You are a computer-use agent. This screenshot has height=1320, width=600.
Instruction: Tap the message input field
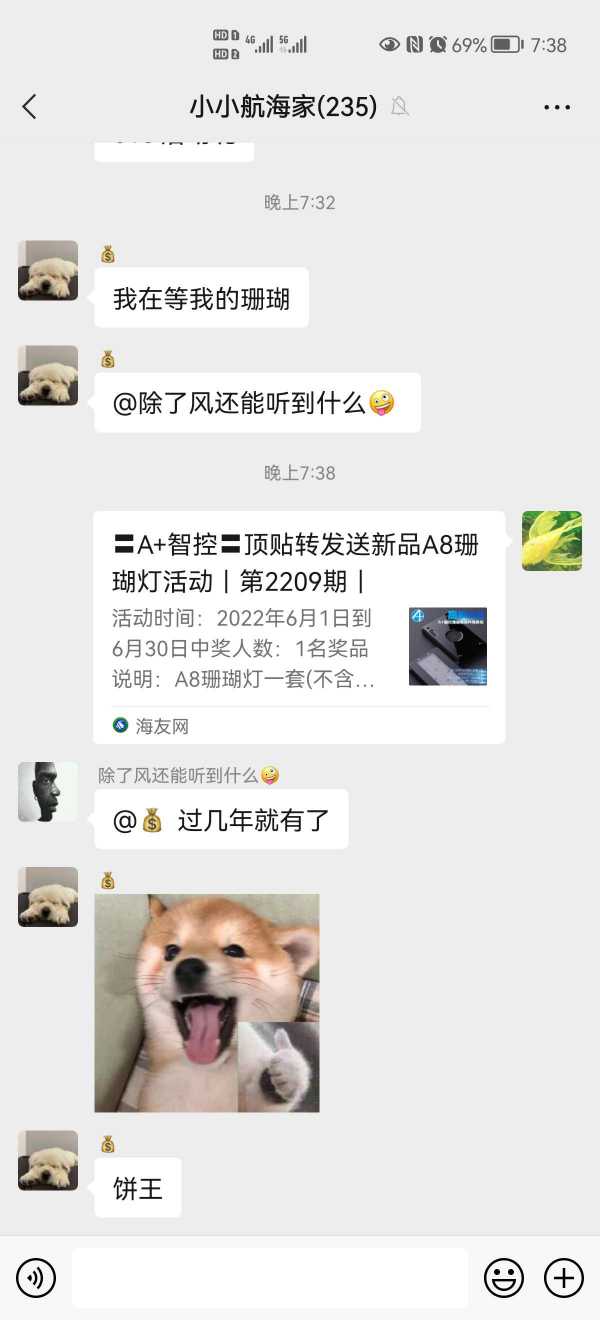click(270, 1277)
